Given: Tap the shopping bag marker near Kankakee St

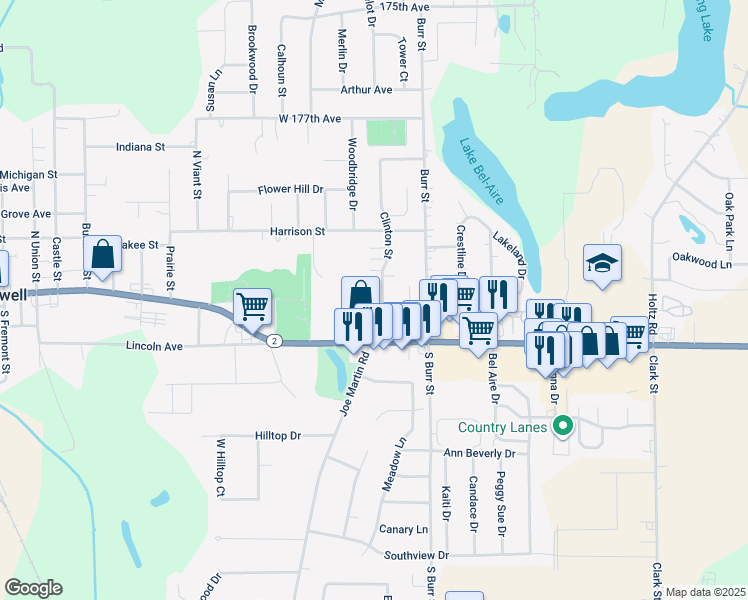Looking at the screenshot, I should pos(103,254).
